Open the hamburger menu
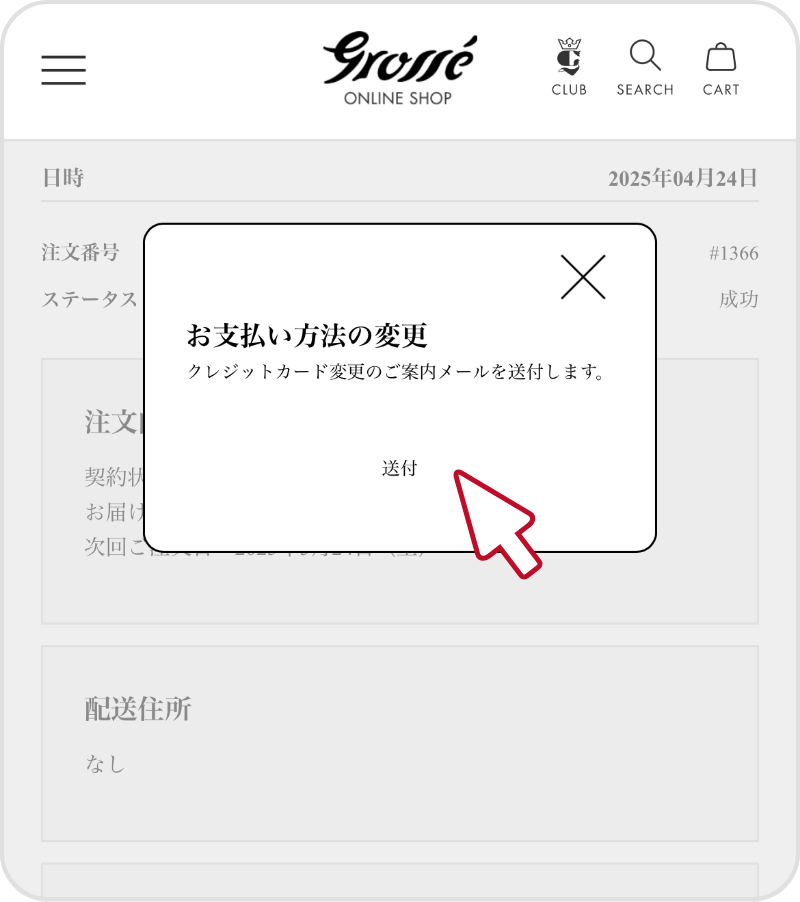This screenshot has height=902, width=800. click(63, 70)
